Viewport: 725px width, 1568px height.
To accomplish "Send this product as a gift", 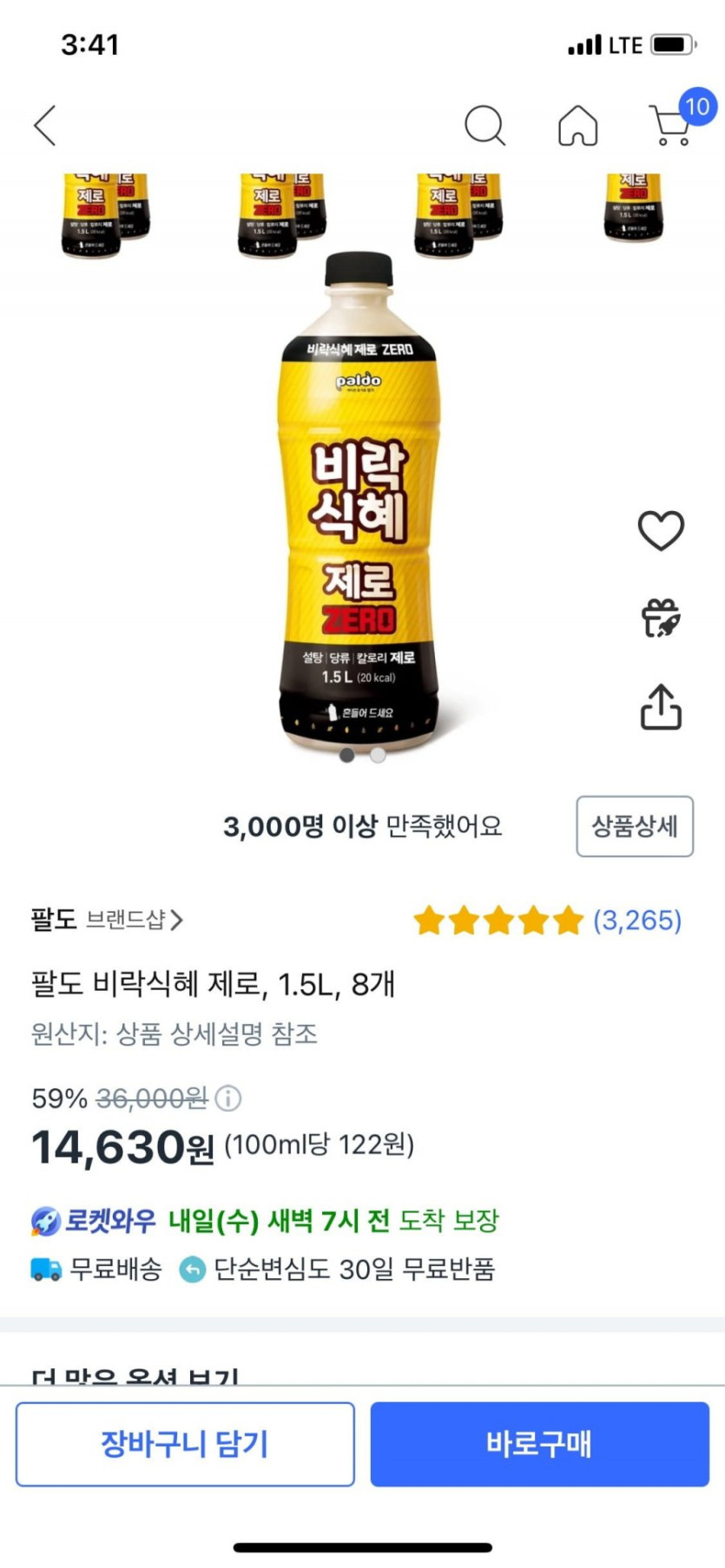I will pos(661,618).
